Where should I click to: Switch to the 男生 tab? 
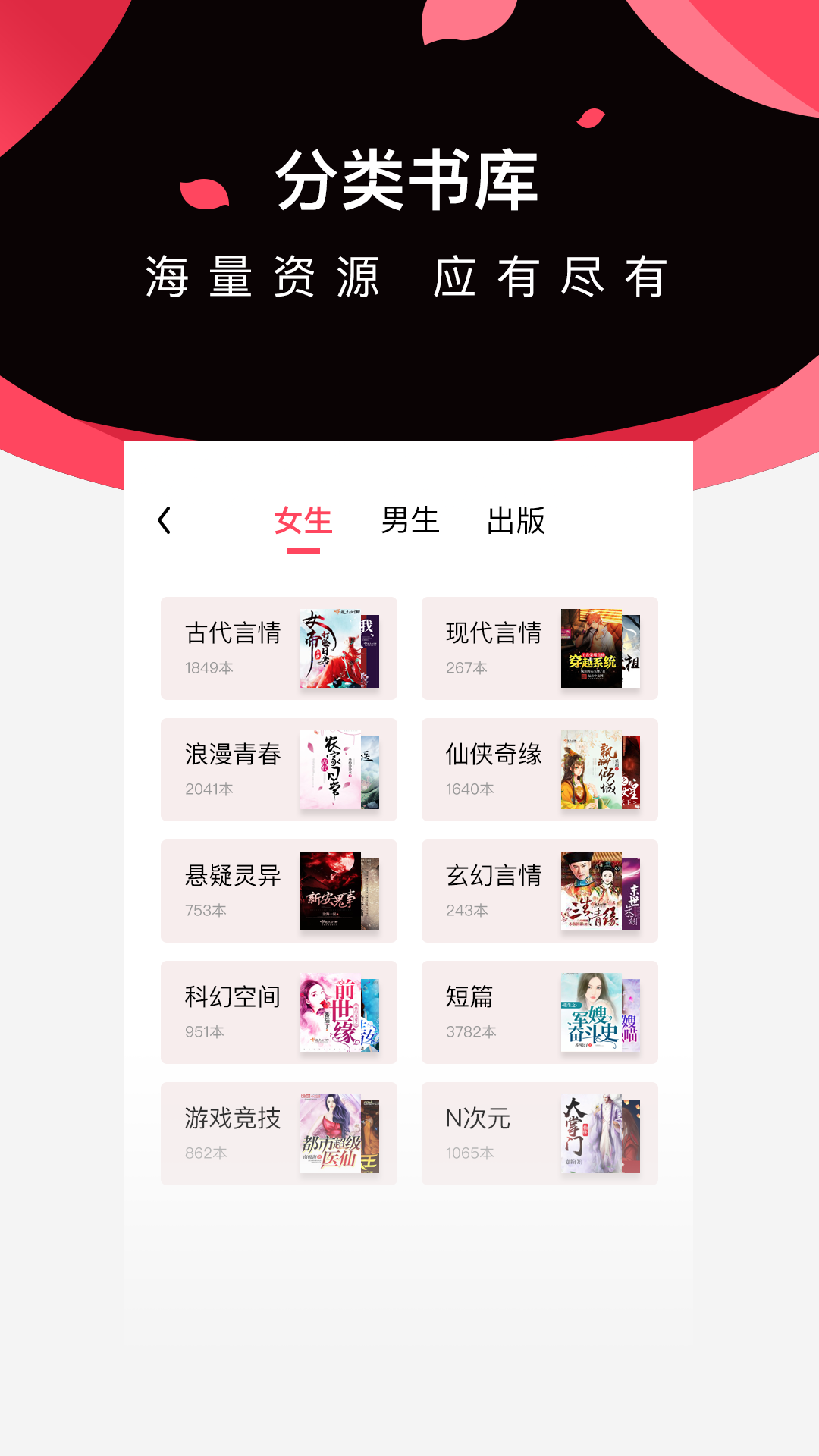pyautogui.click(x=409, y=521)
